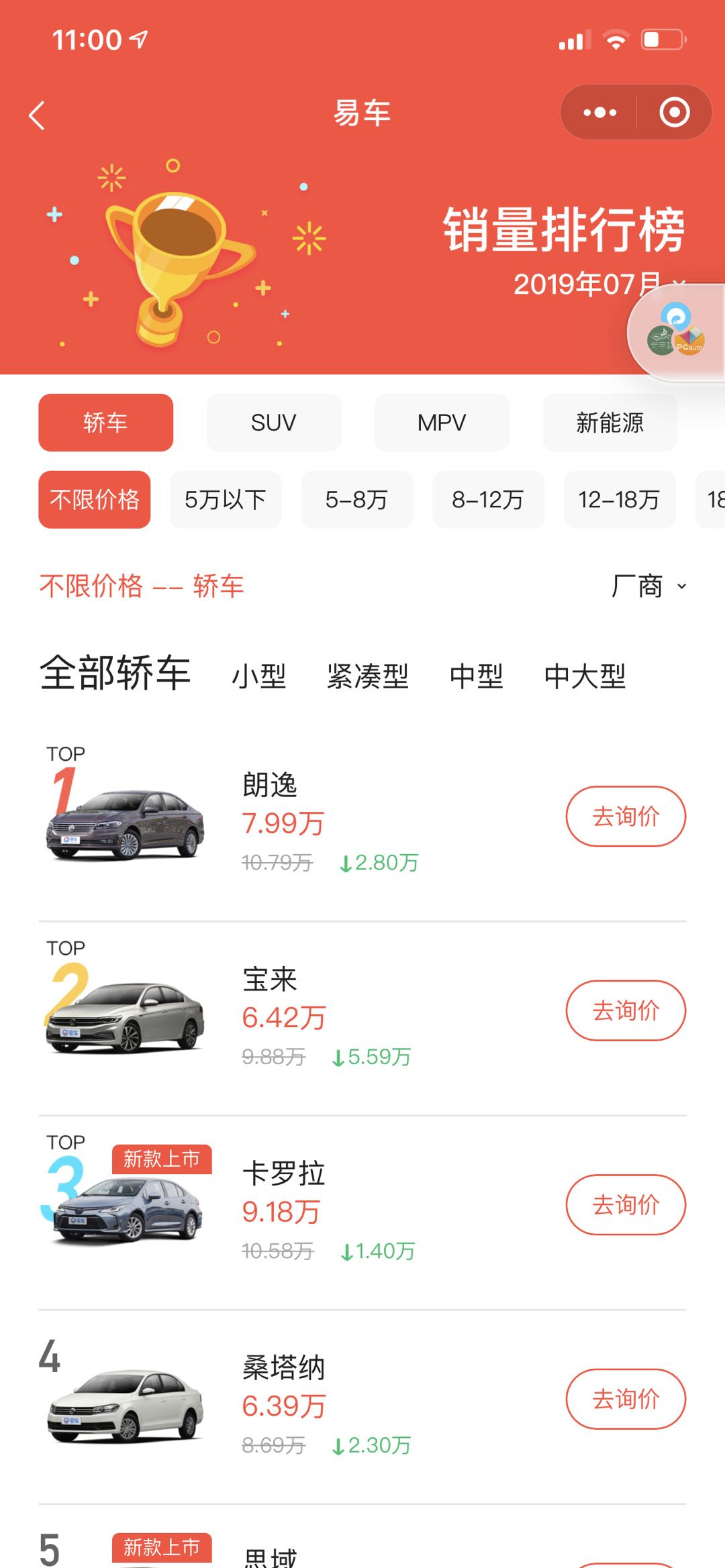
Task: Select the MPV category
Action: [x=442, y=423]
